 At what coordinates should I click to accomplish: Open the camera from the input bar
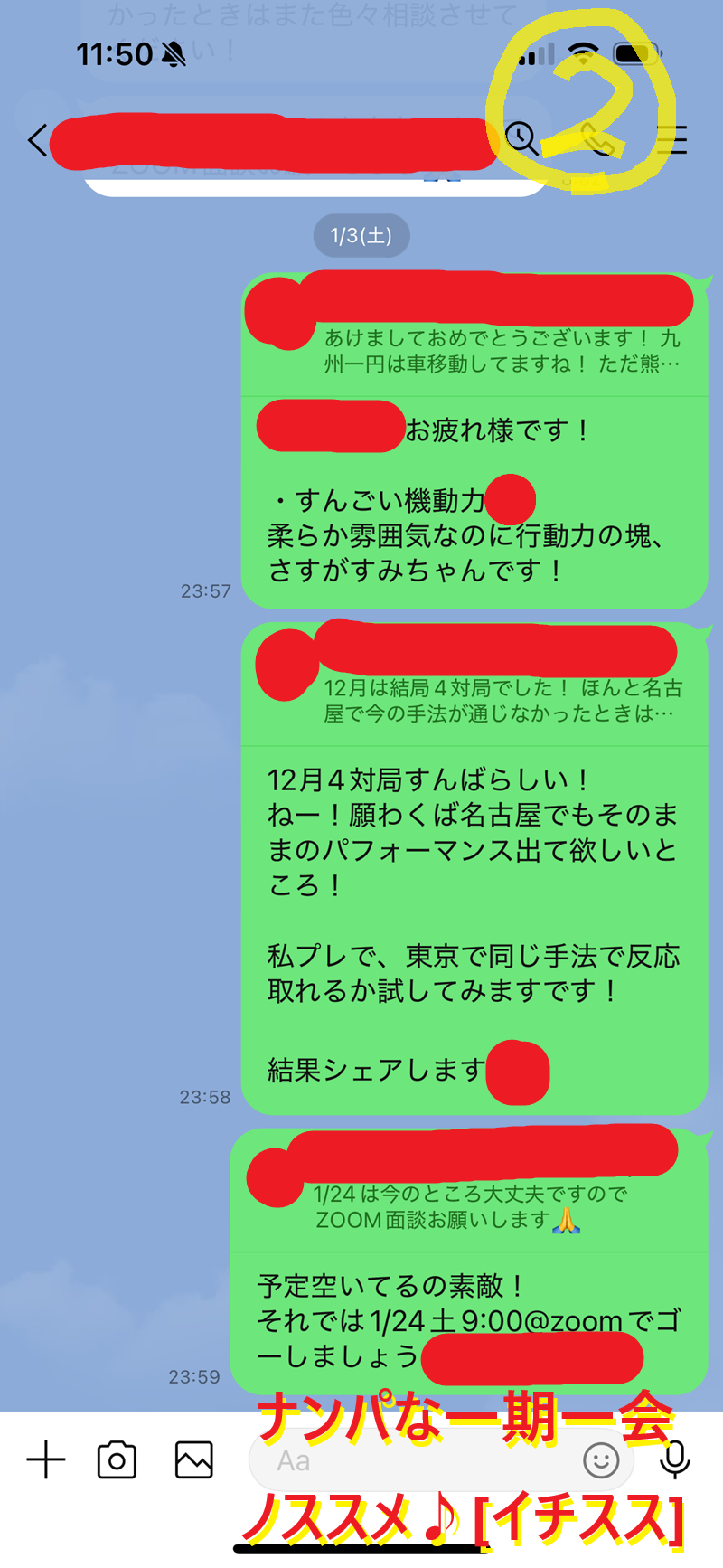117,1460
